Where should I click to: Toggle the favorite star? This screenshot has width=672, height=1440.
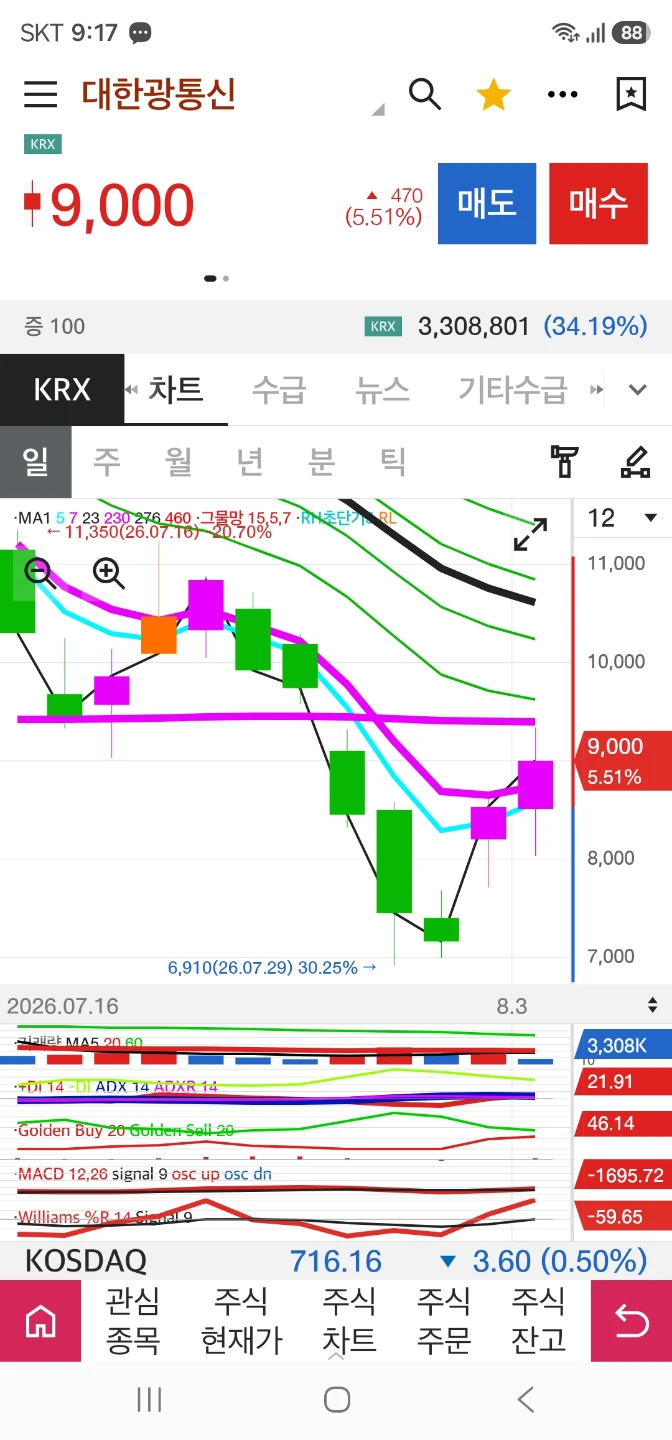click(493, 95)
